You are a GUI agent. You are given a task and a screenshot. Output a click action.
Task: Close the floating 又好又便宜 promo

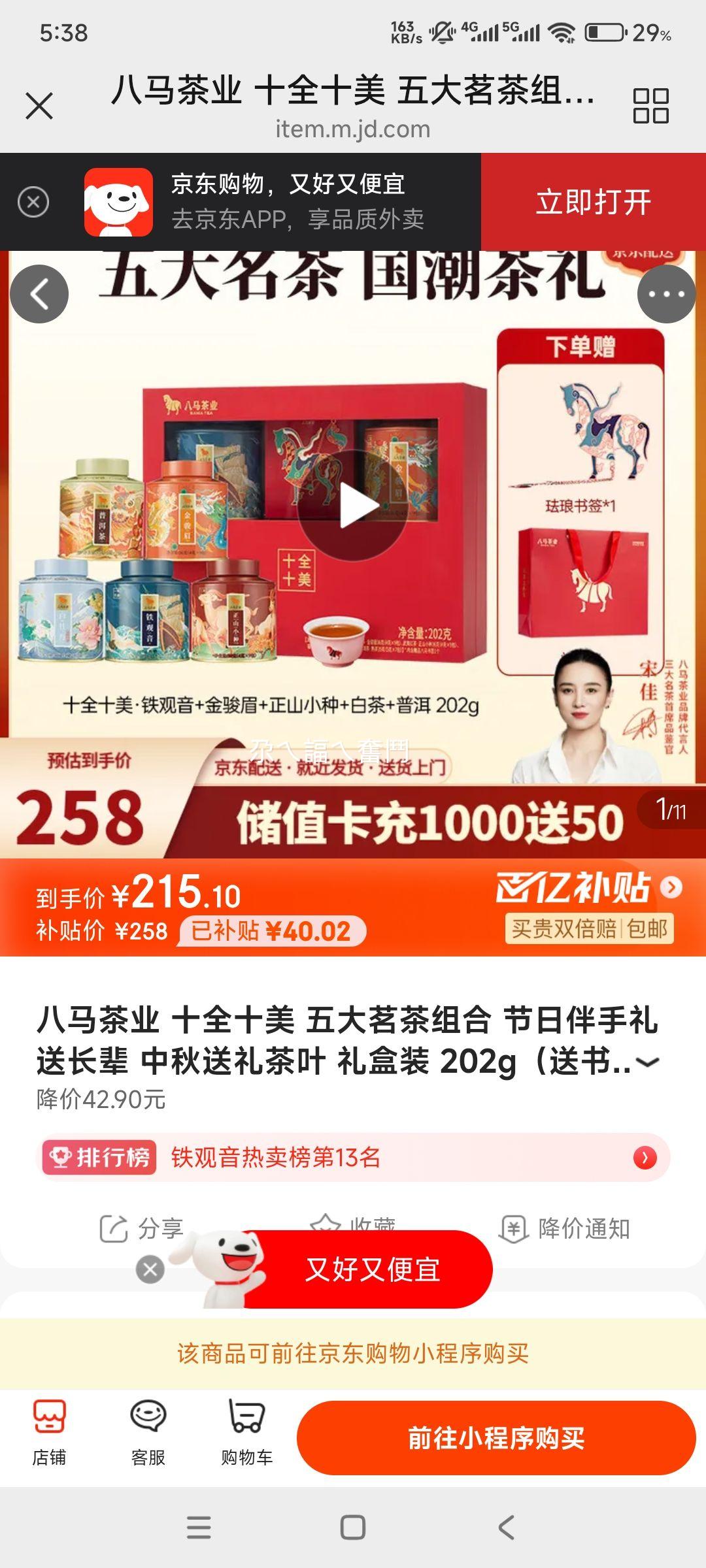150,1269
